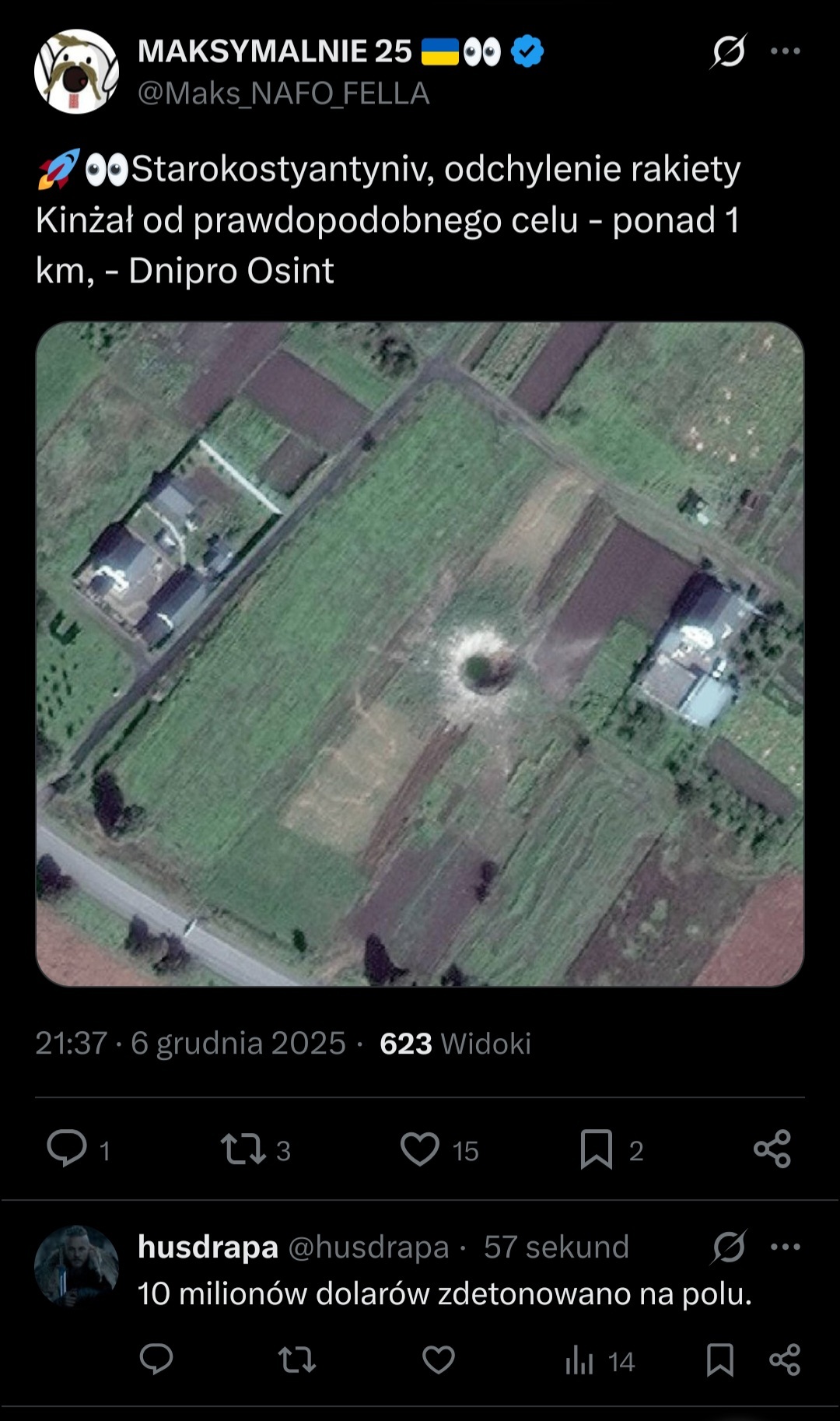The height and width of the screenshot is (1421, 840).
Task: Open the @Maks_NAFO_FELLA handle
Action: [284, 93]
